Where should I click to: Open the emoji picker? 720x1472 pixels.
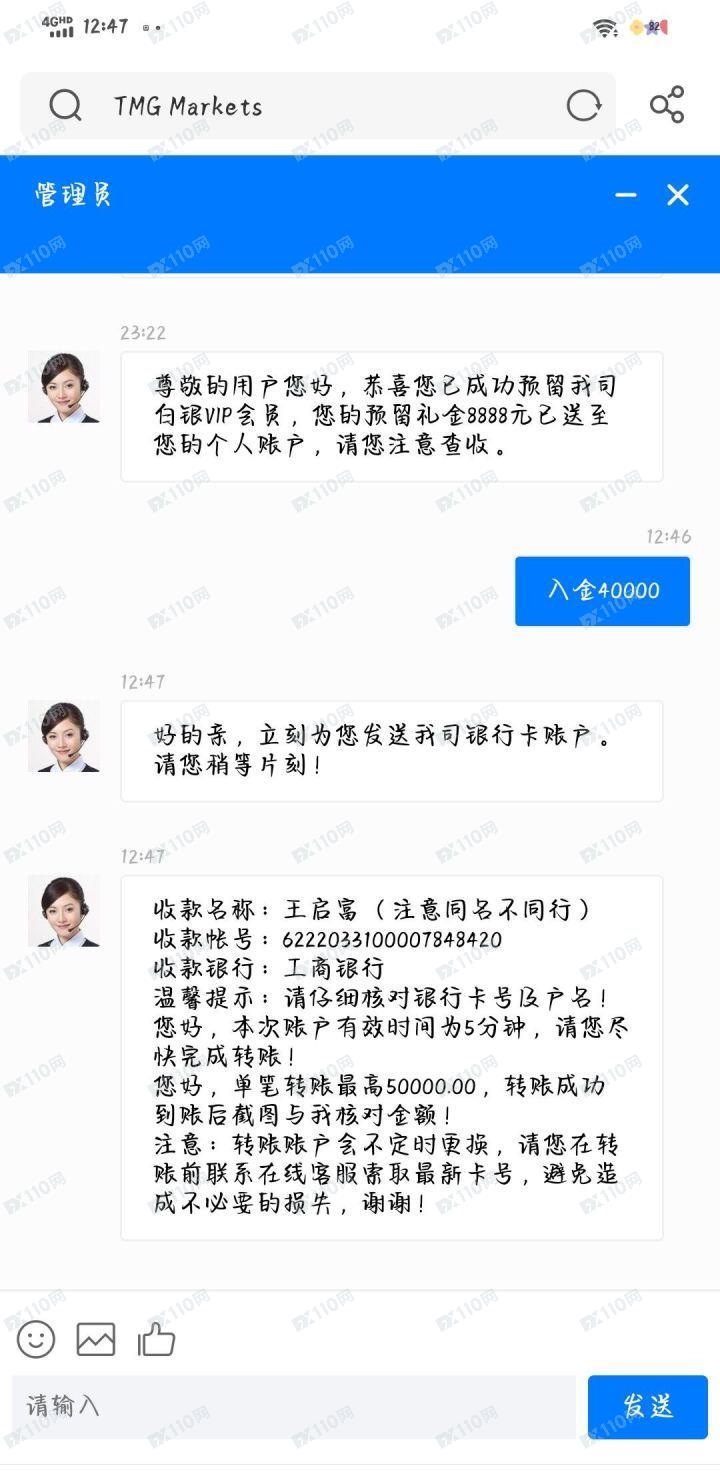click(36, 1339)
